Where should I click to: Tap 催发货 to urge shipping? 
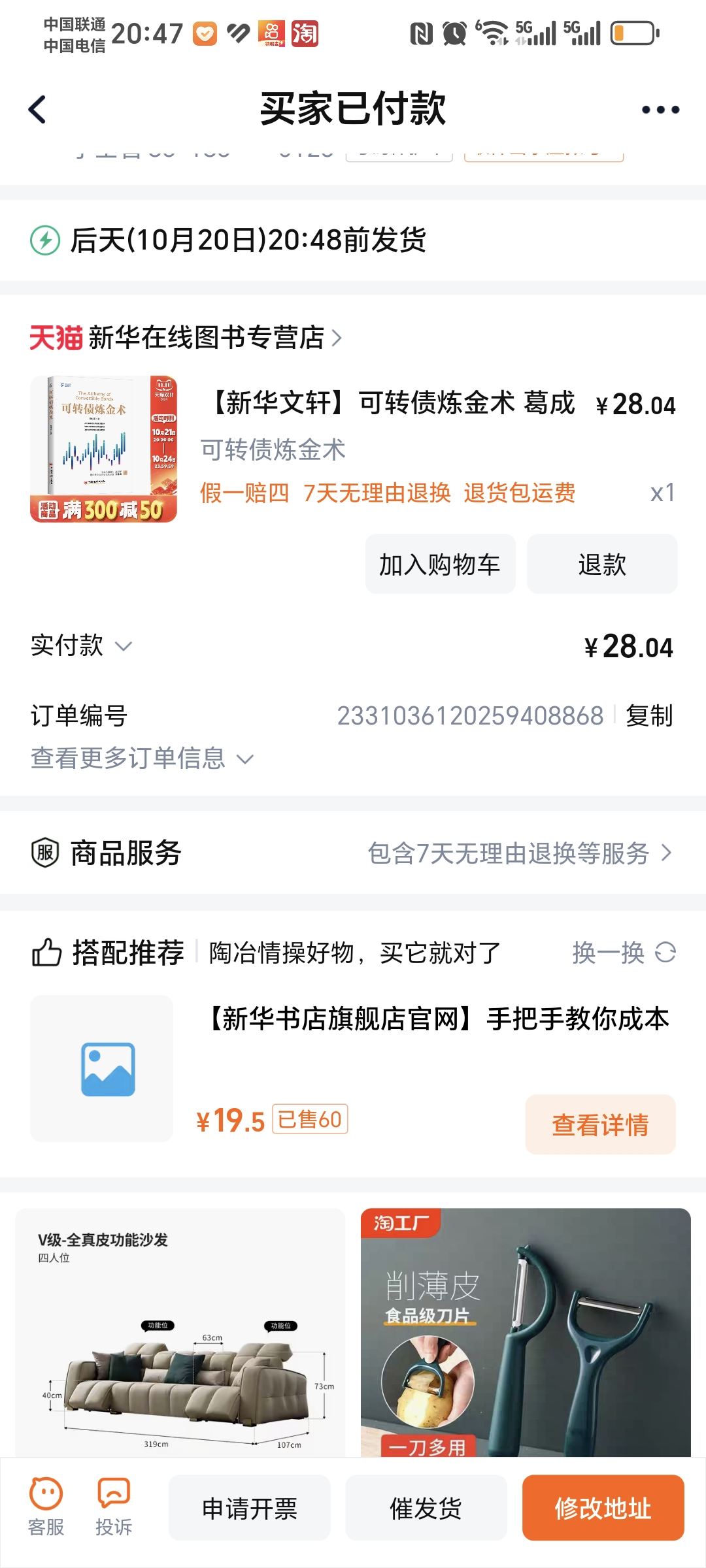(x=426, y=1508)
